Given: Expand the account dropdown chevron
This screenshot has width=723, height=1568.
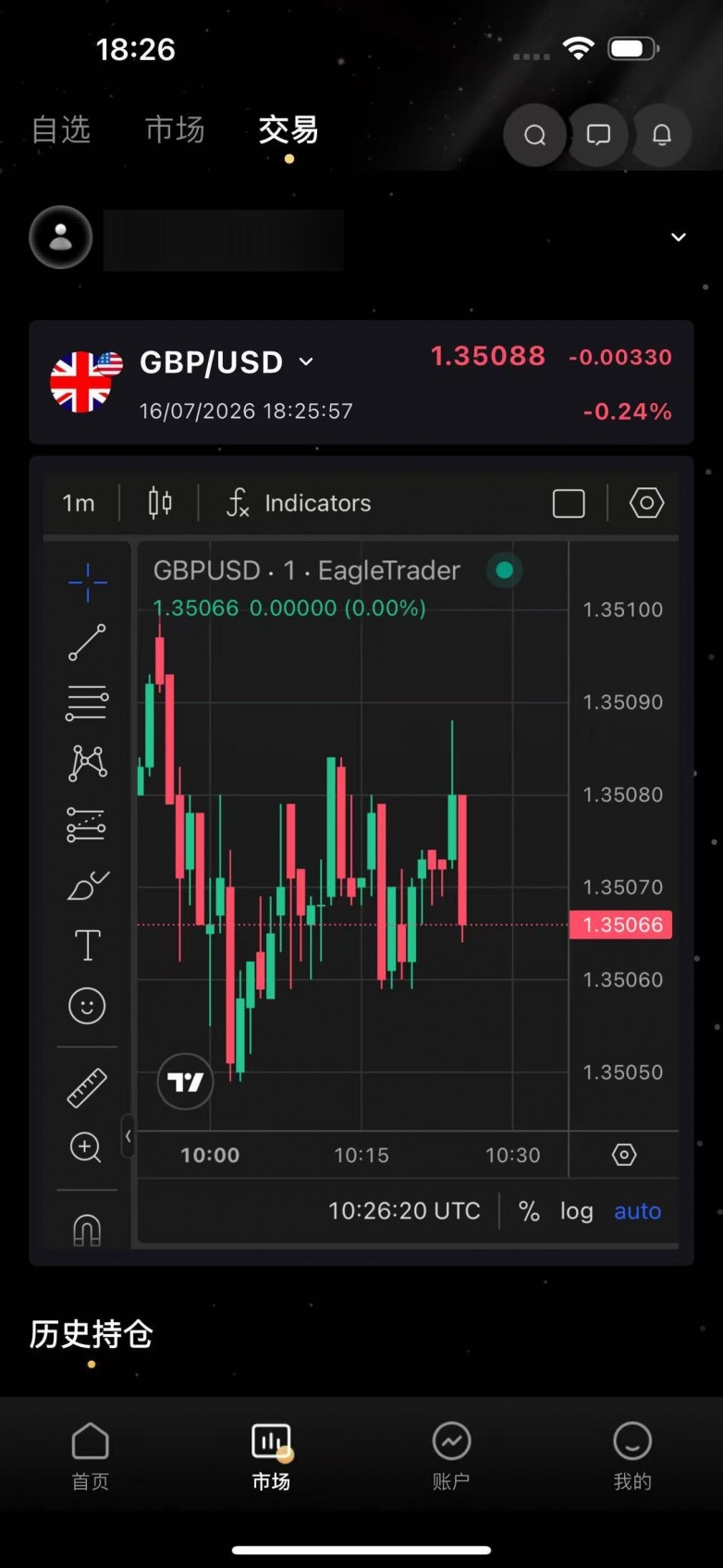Looking at the screenshot, I should coord(678,238).
